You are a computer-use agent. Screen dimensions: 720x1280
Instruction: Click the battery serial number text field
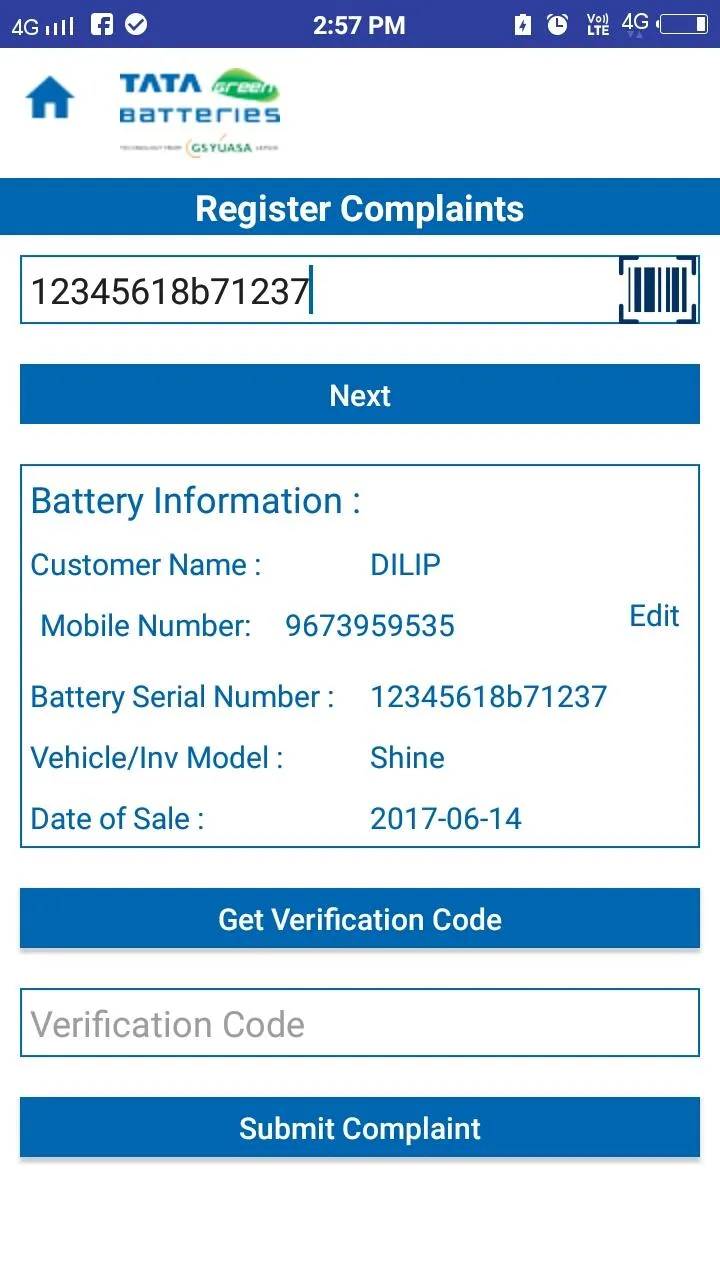pos(300,290)
